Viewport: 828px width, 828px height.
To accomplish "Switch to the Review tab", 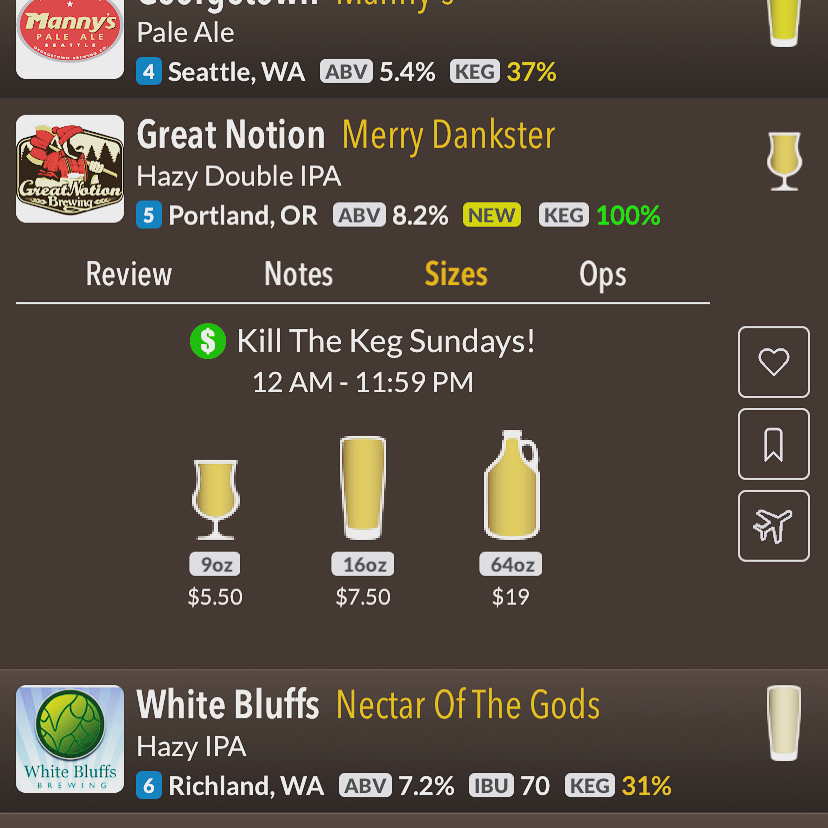I will (x=129, y=274).
